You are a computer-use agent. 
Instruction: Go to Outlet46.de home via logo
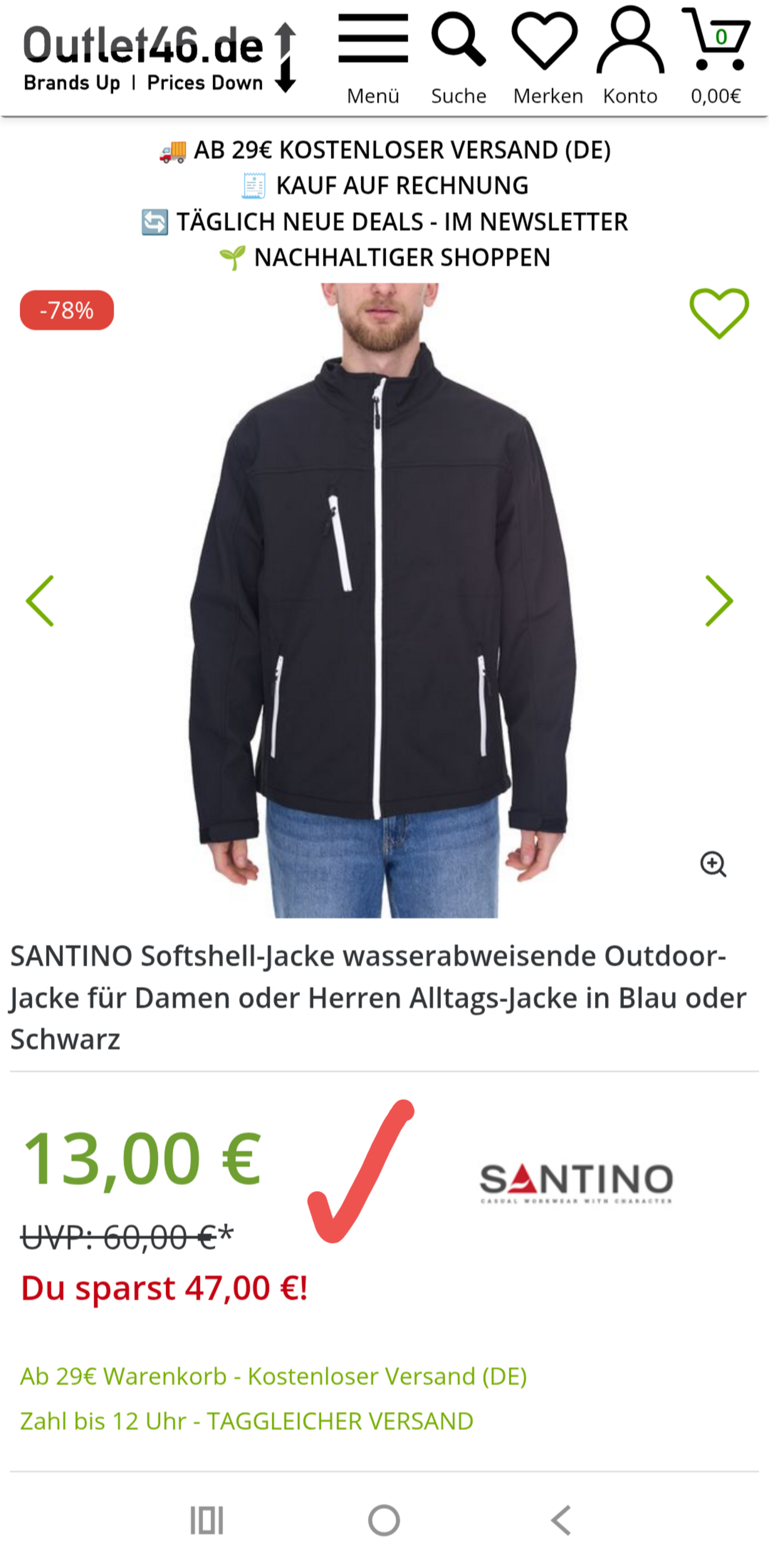pos(160,58)
